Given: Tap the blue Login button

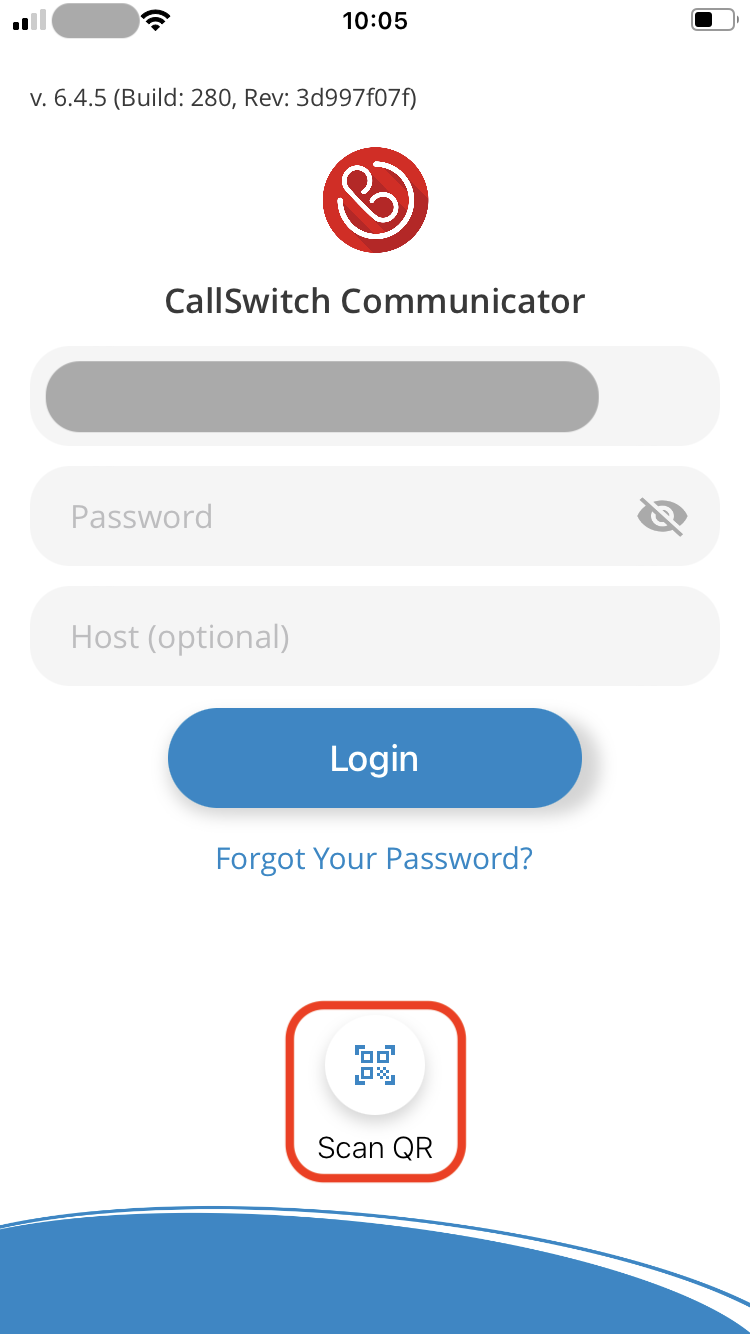Looking at the screenshot, I should pos(375,758).
